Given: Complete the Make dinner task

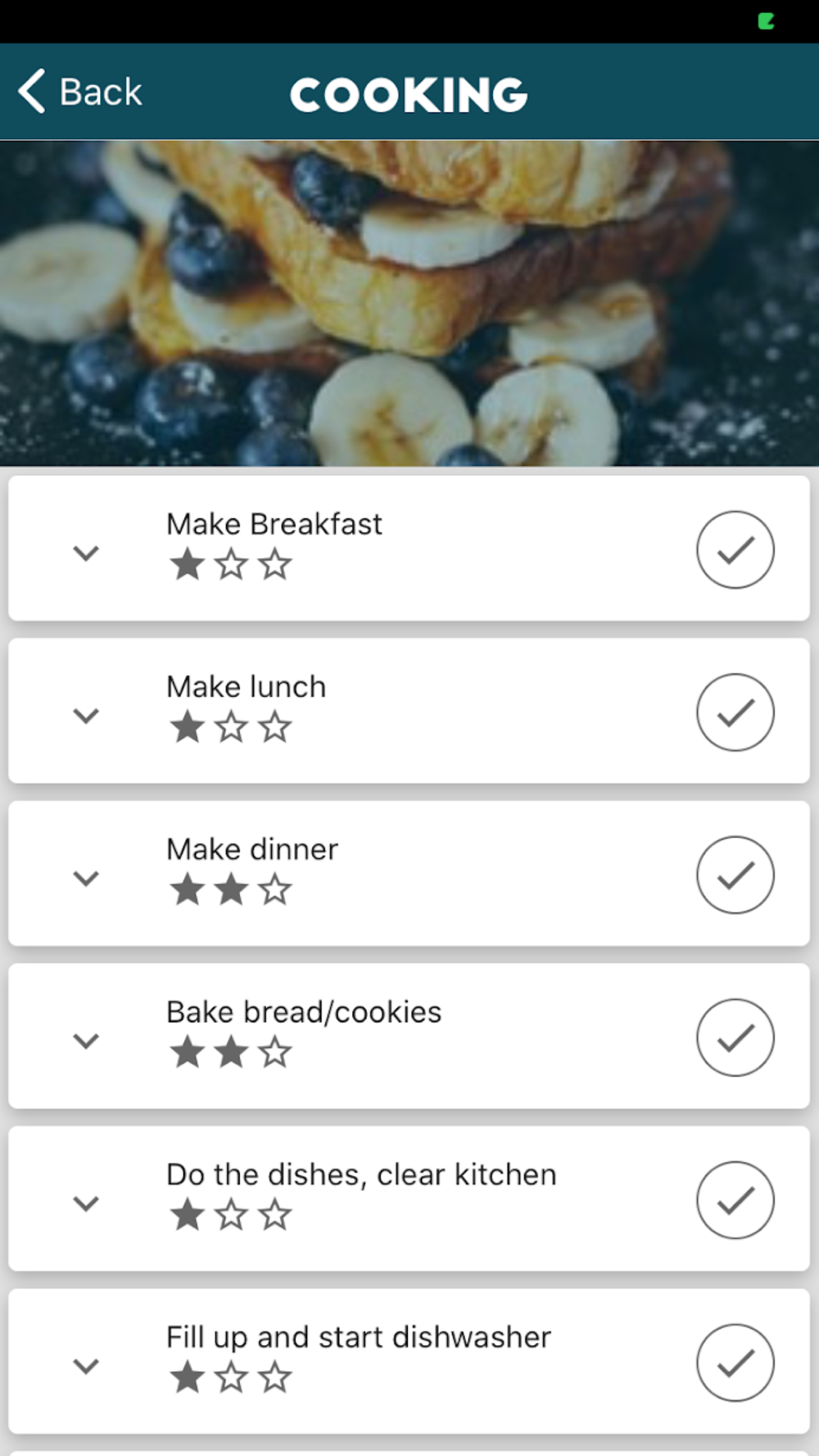Looking at the screenshot, I should (x=735, y=875).
